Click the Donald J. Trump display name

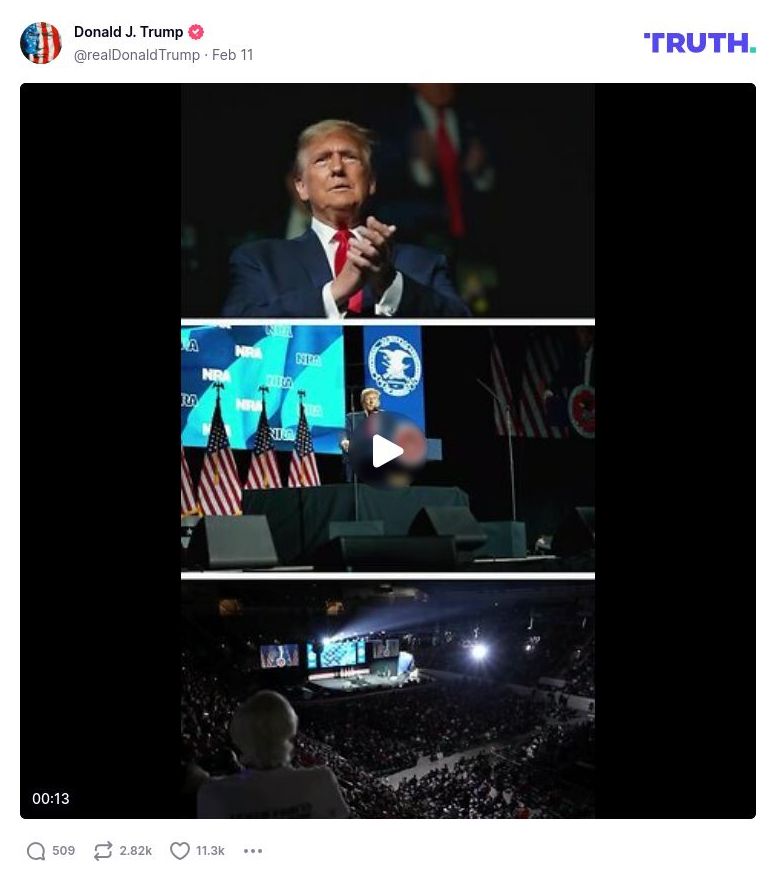pyautogui.click(x=128, y=31)
